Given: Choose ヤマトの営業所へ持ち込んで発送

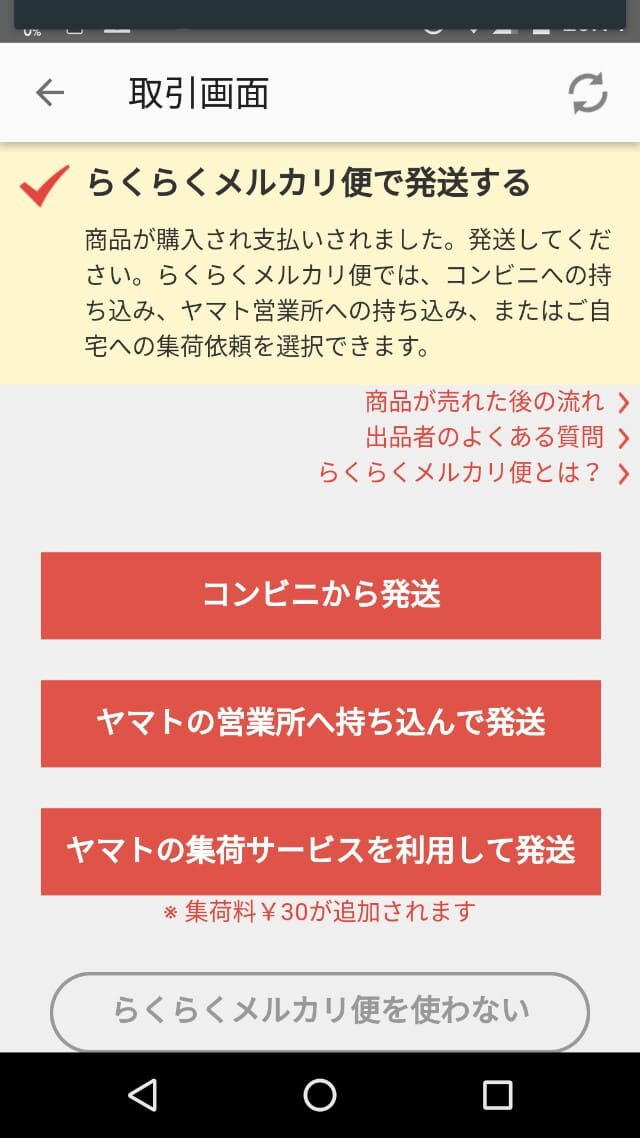Looking at the screenshot, I should [320, 723].
